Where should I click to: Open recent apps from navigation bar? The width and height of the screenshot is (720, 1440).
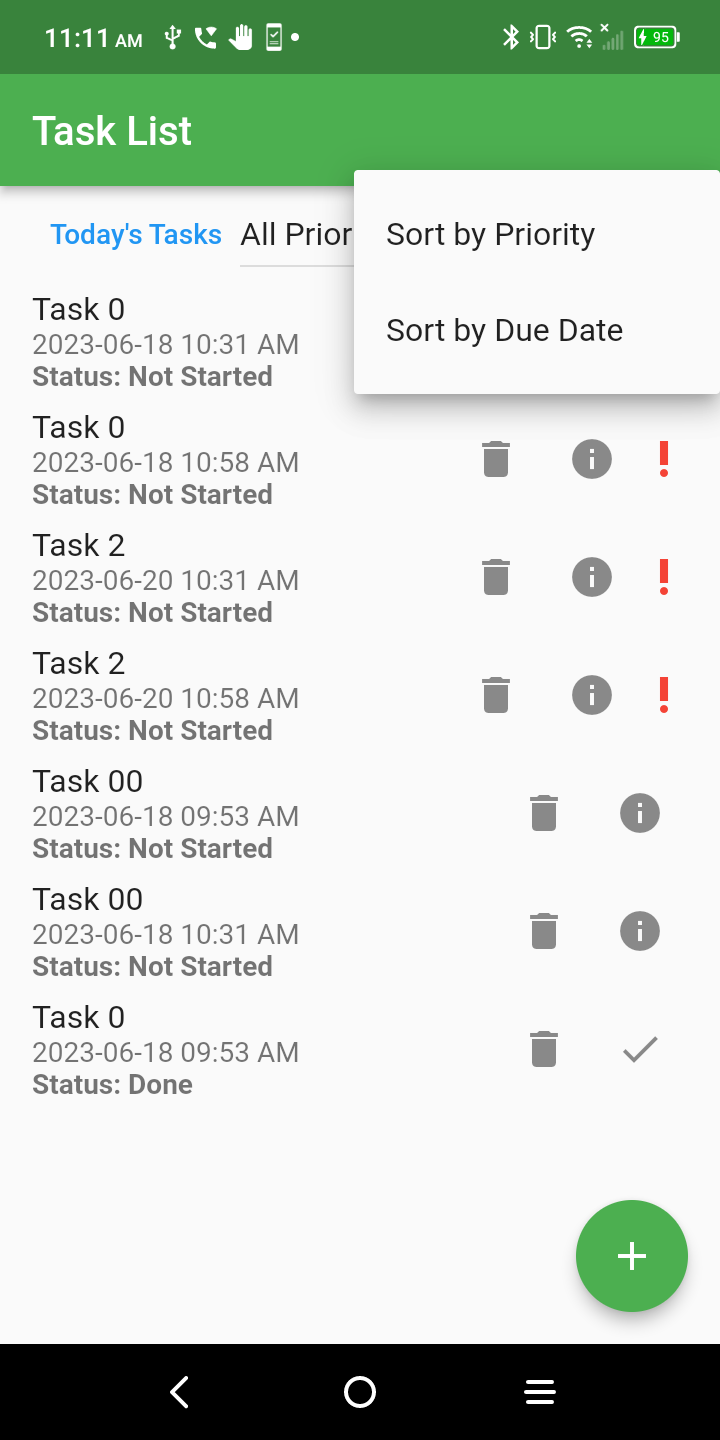pos(540,1391)
